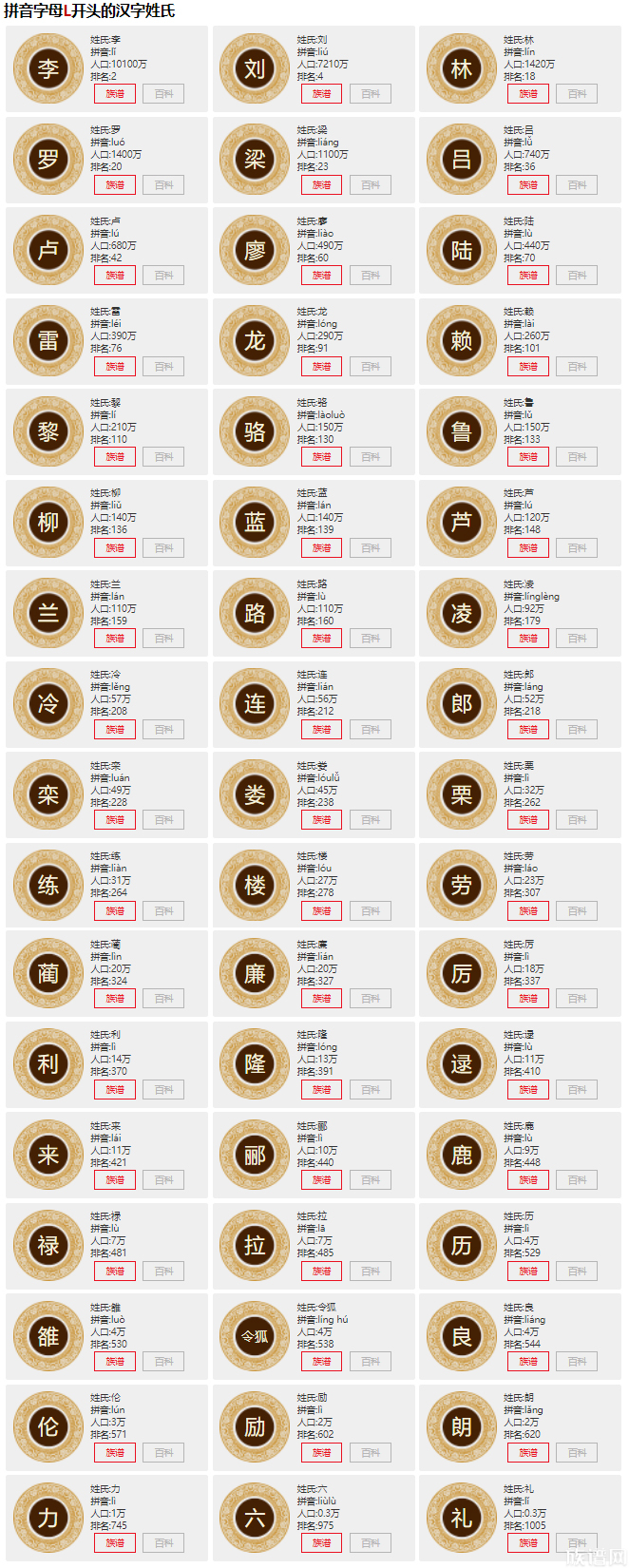Open 族谱 for surname 廖
Screen dimensions: 629x1568
click(x=321, y=276)
